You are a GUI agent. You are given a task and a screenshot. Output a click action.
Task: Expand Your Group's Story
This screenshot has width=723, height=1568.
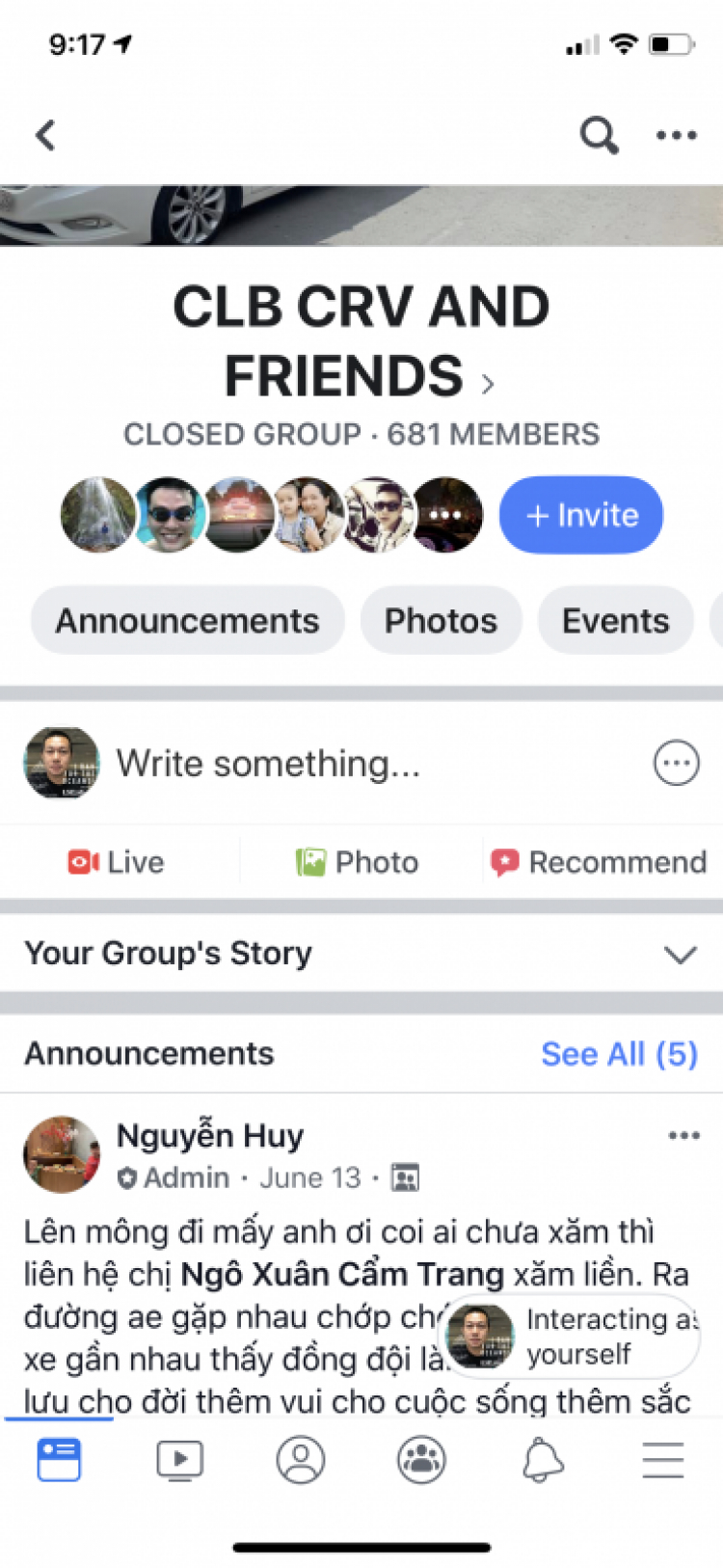[x=680, y=954]
